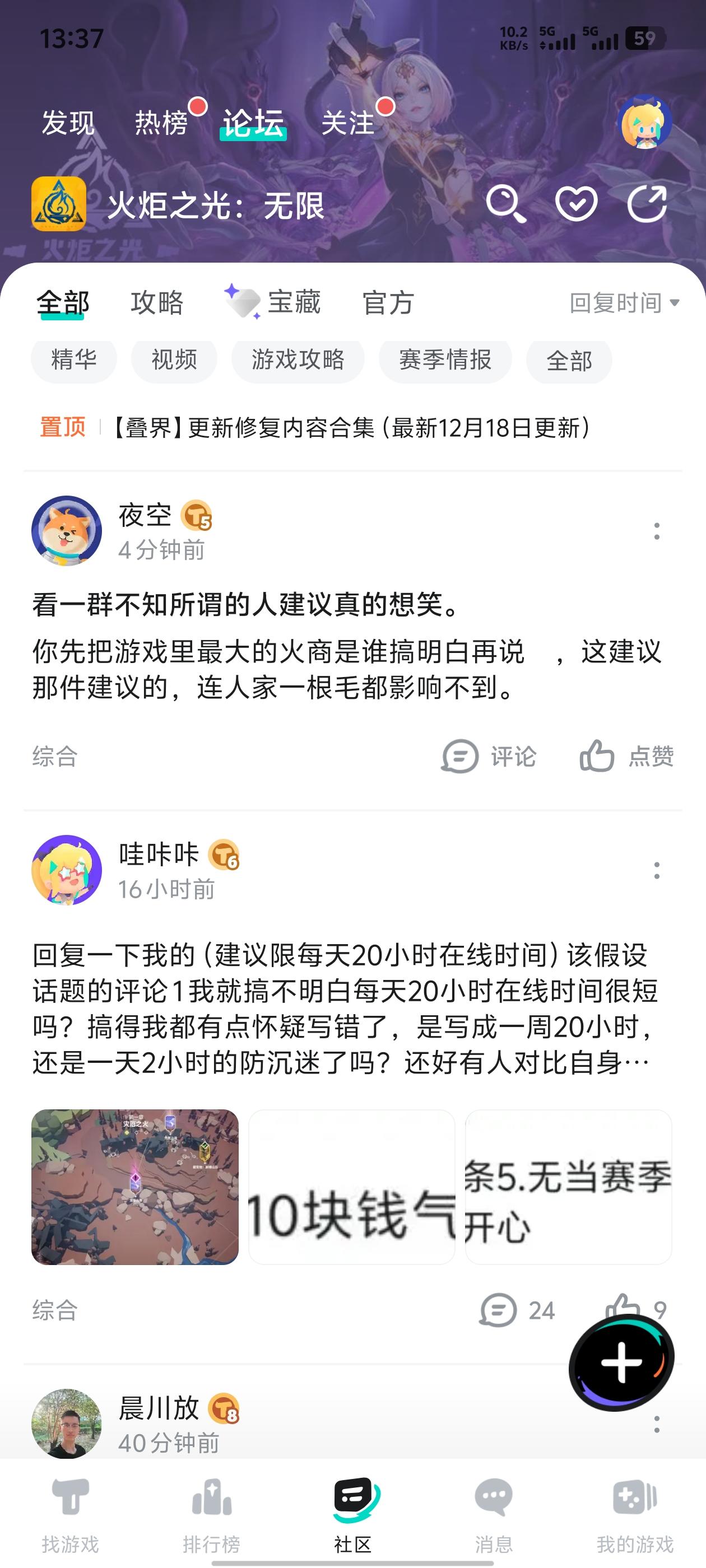Switch to the 发现 tab
Image resolution: width=706 pixels, height=1568 pixels.
click(x=68, y=123)
